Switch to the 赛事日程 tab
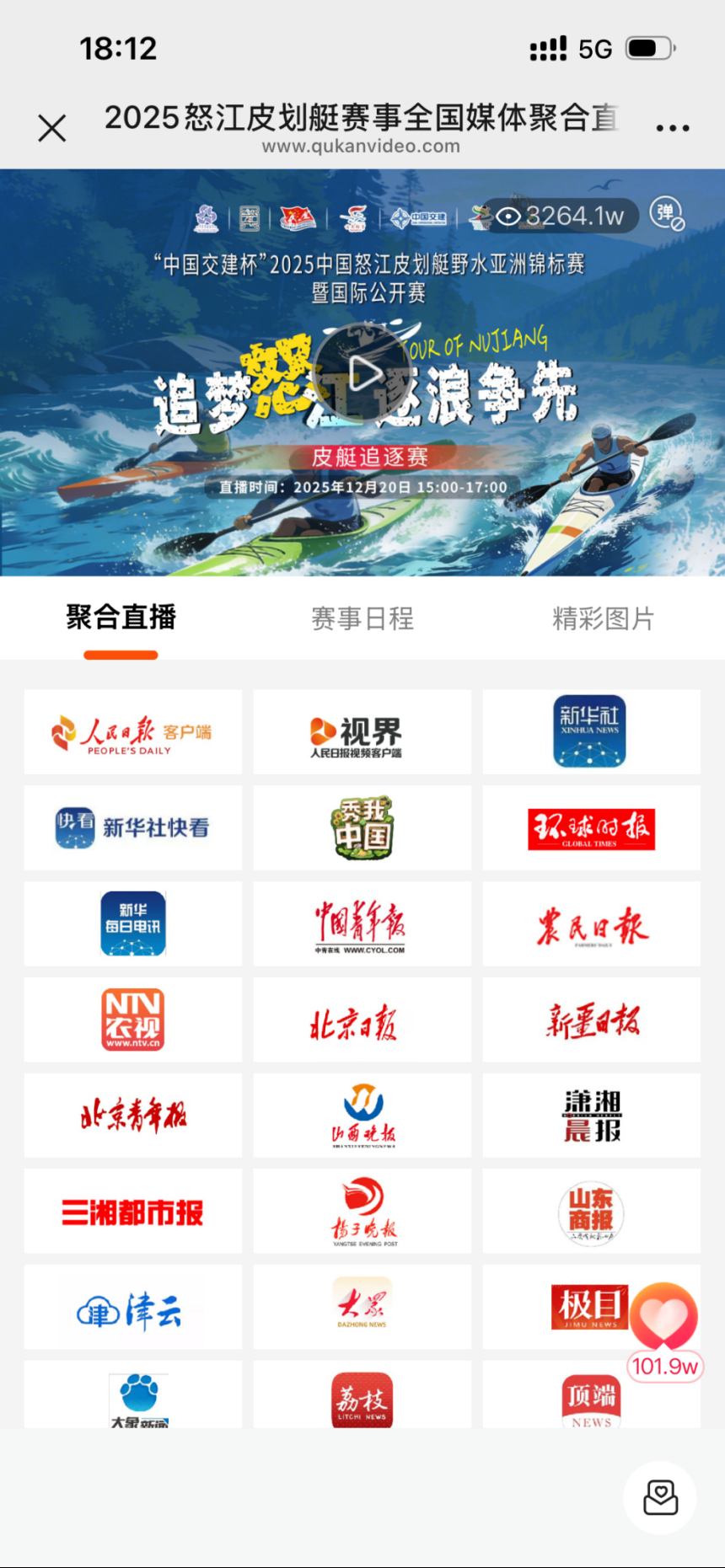Screen dimensions: 725x1568 pos(362,618)
